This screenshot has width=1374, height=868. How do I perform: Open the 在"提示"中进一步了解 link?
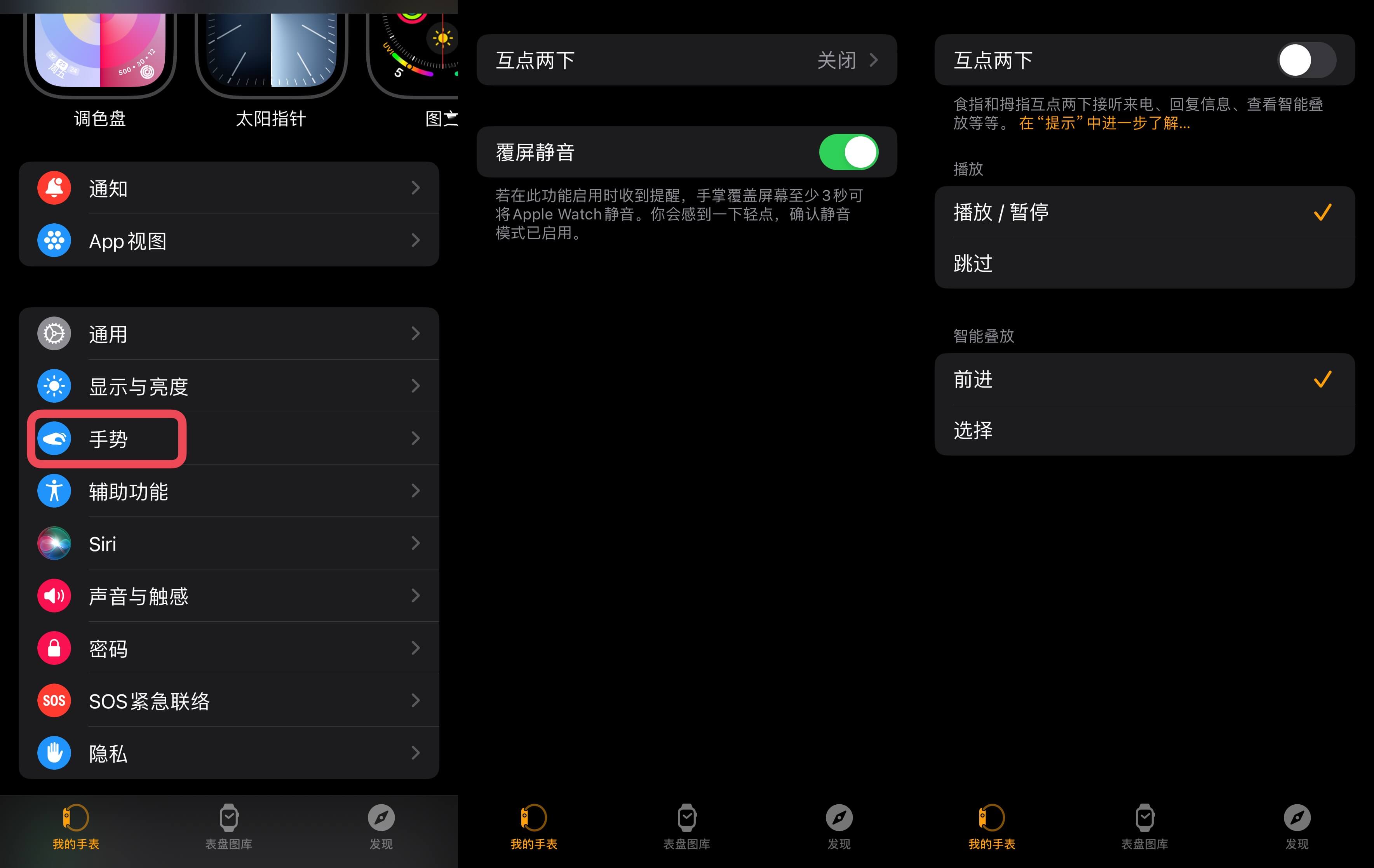1104,123
